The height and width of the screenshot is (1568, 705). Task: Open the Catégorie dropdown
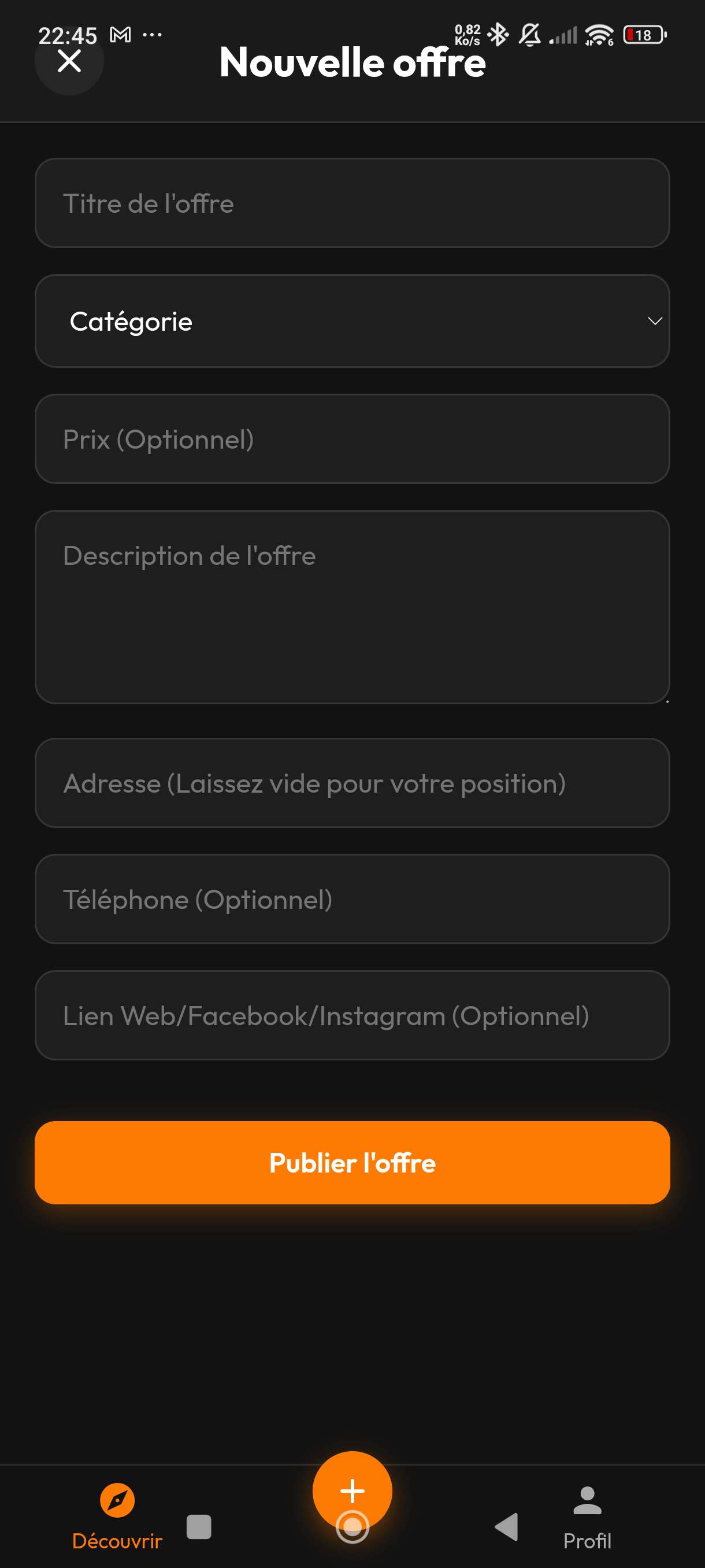tap(352, 321)
